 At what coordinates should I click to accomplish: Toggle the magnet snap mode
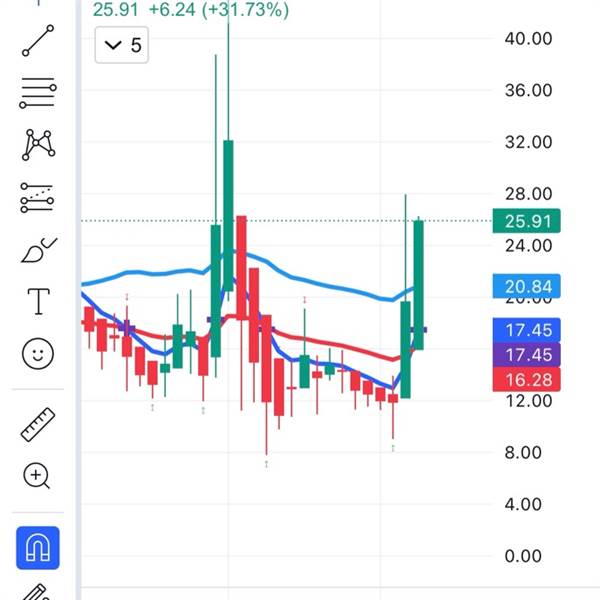click(38, 547)
